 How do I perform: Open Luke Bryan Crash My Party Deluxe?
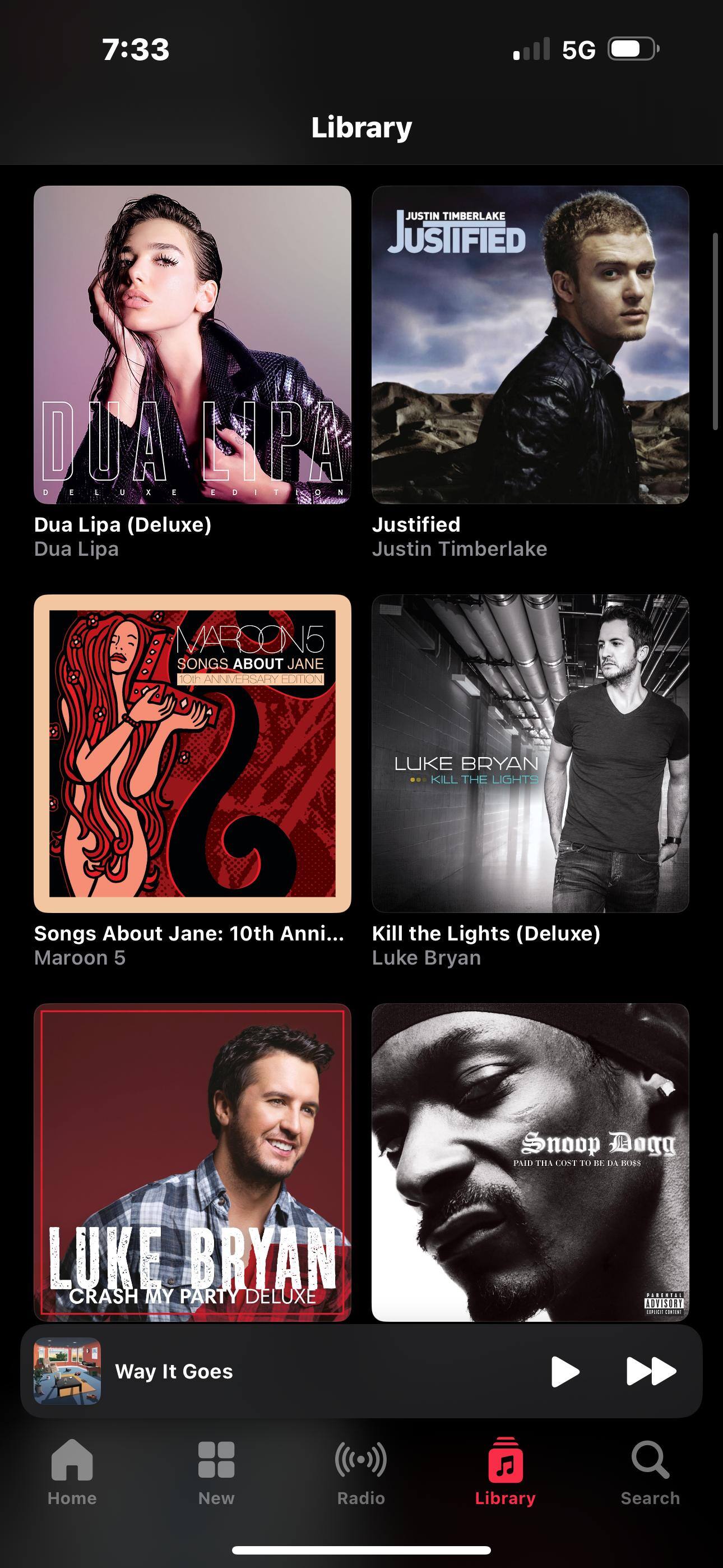tap(192, 1161)
